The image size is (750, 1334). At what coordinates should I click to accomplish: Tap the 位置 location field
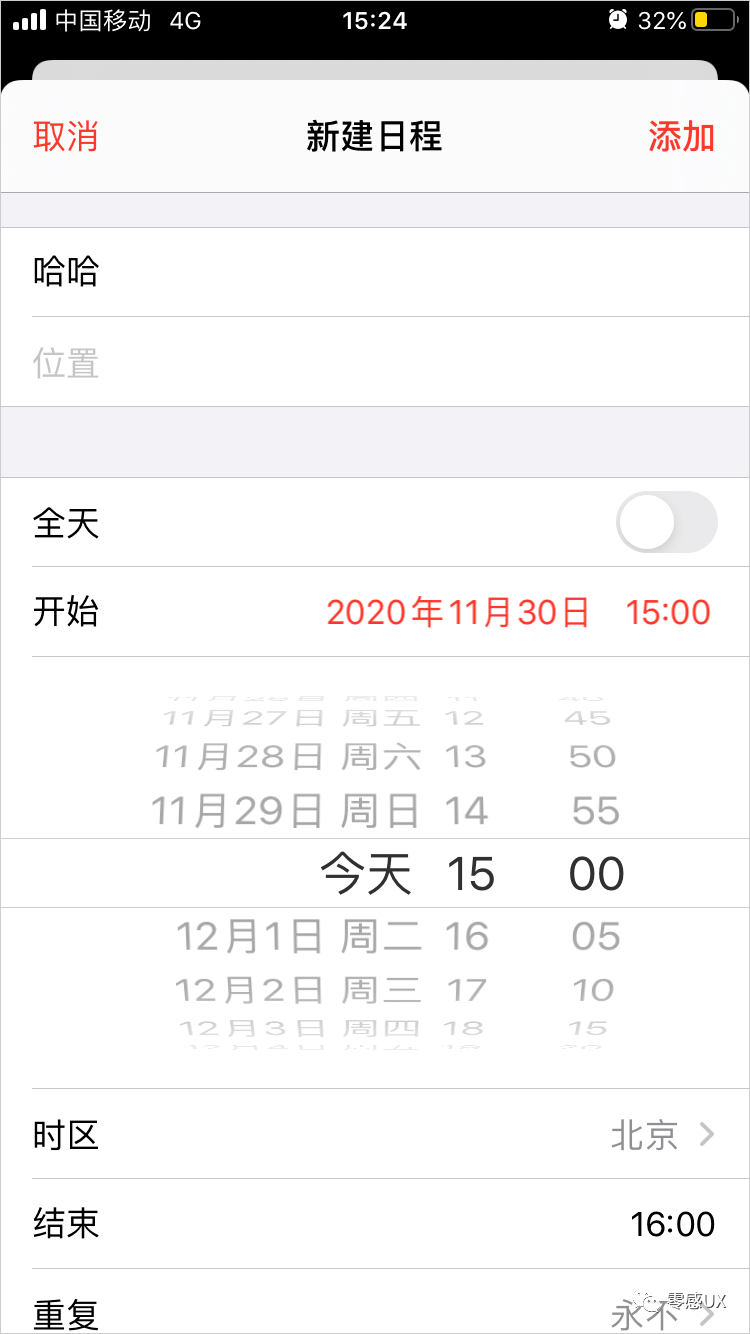coord(375,362)
